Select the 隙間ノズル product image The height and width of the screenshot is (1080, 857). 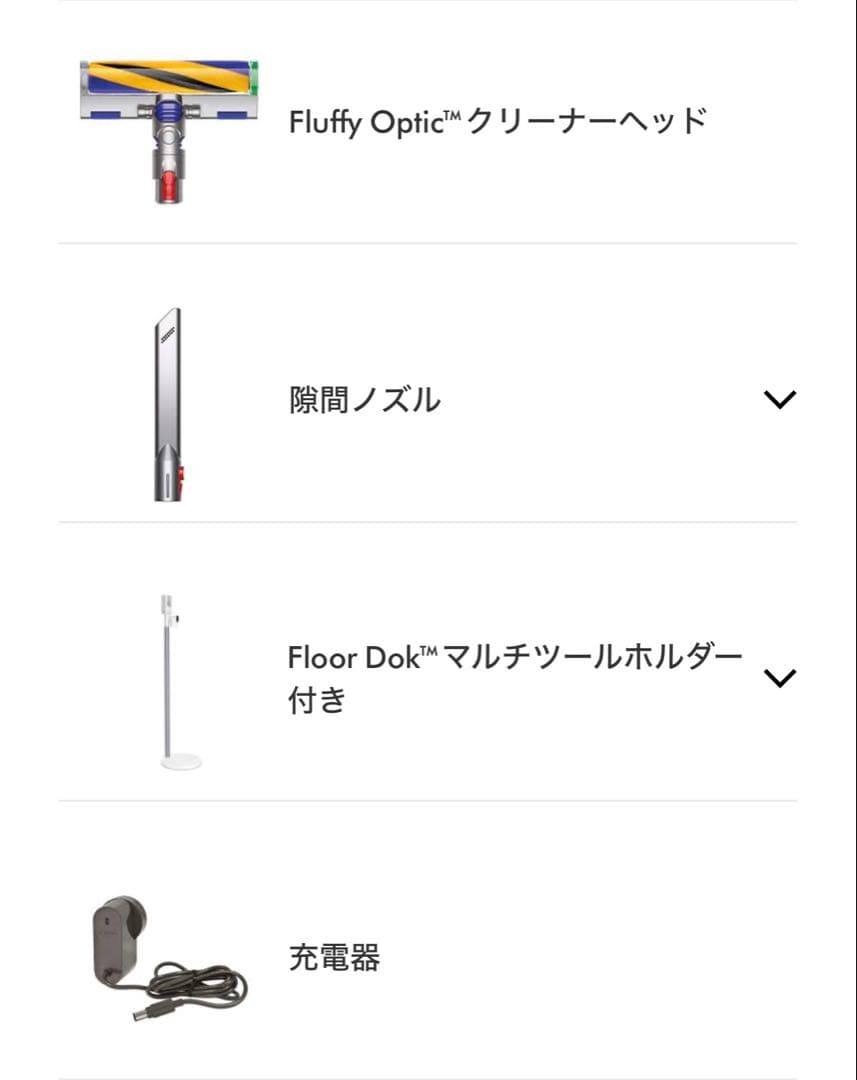click(170, 400)
